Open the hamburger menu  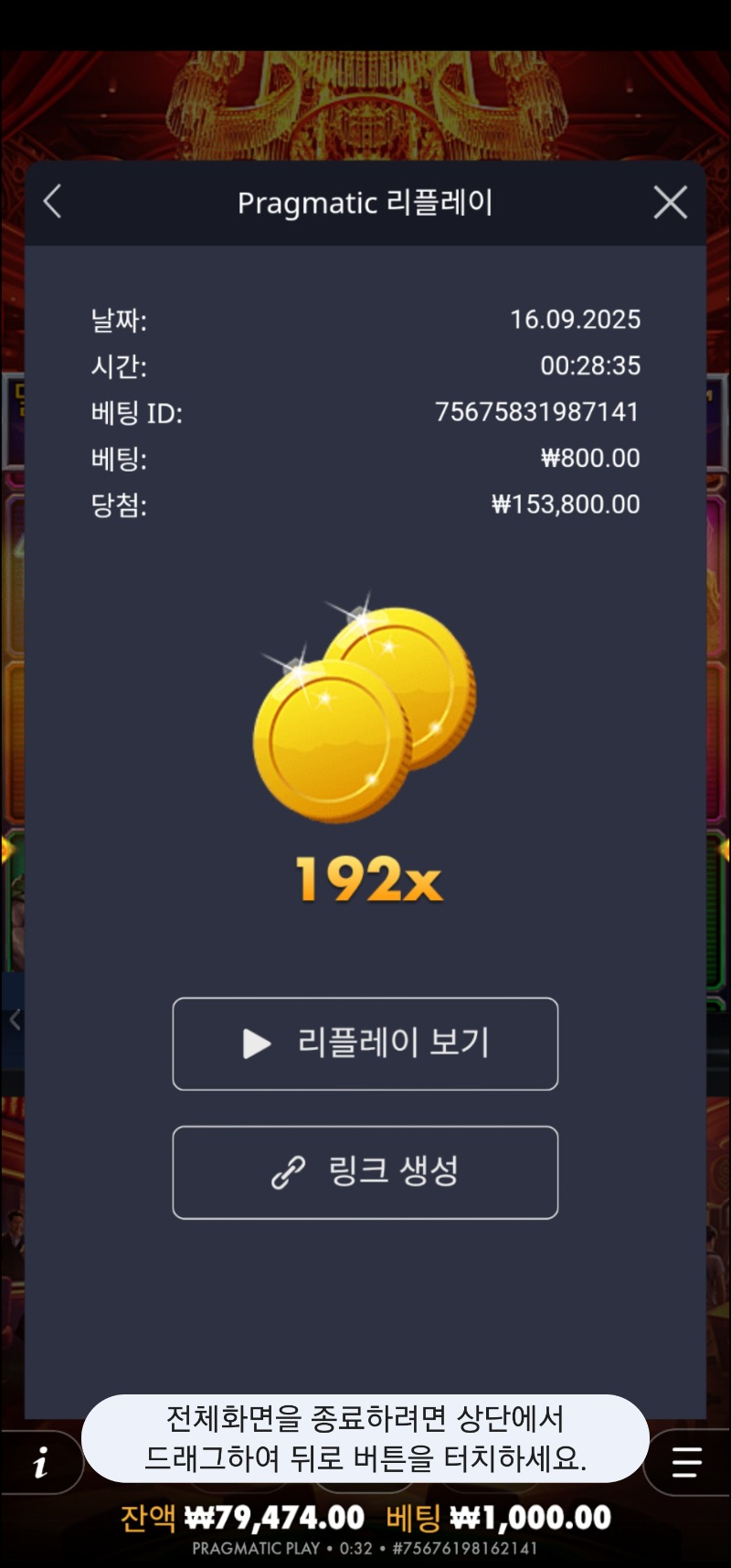pos(686,1462)
